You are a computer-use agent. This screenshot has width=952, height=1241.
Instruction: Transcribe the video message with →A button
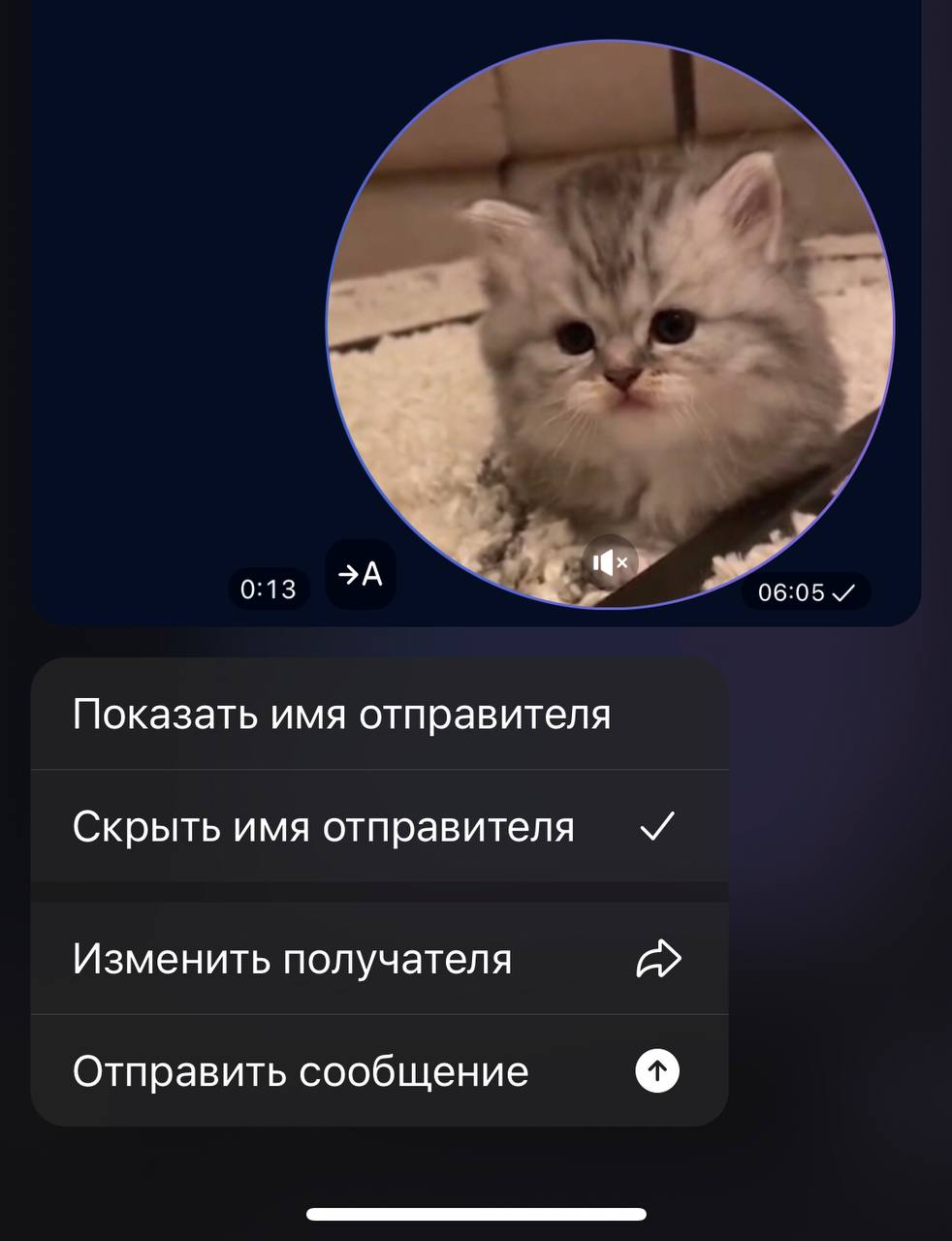pos(360,575)
